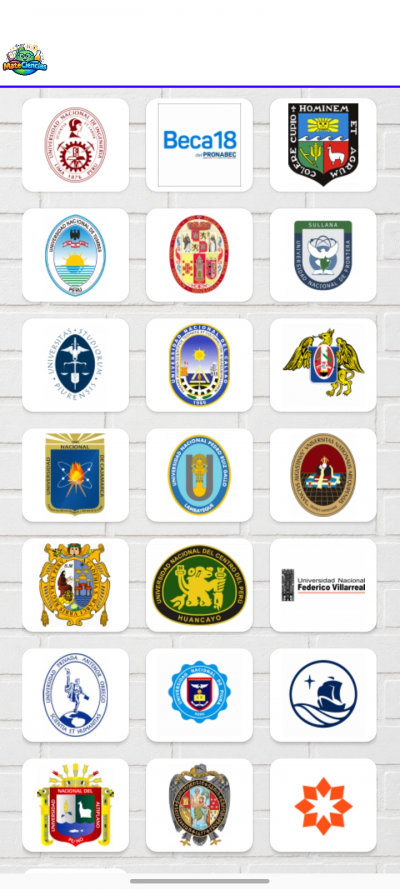
Task: Choose the brown Arequipa university seal tile
Action: pyautogui.click(x=323, y=475)
